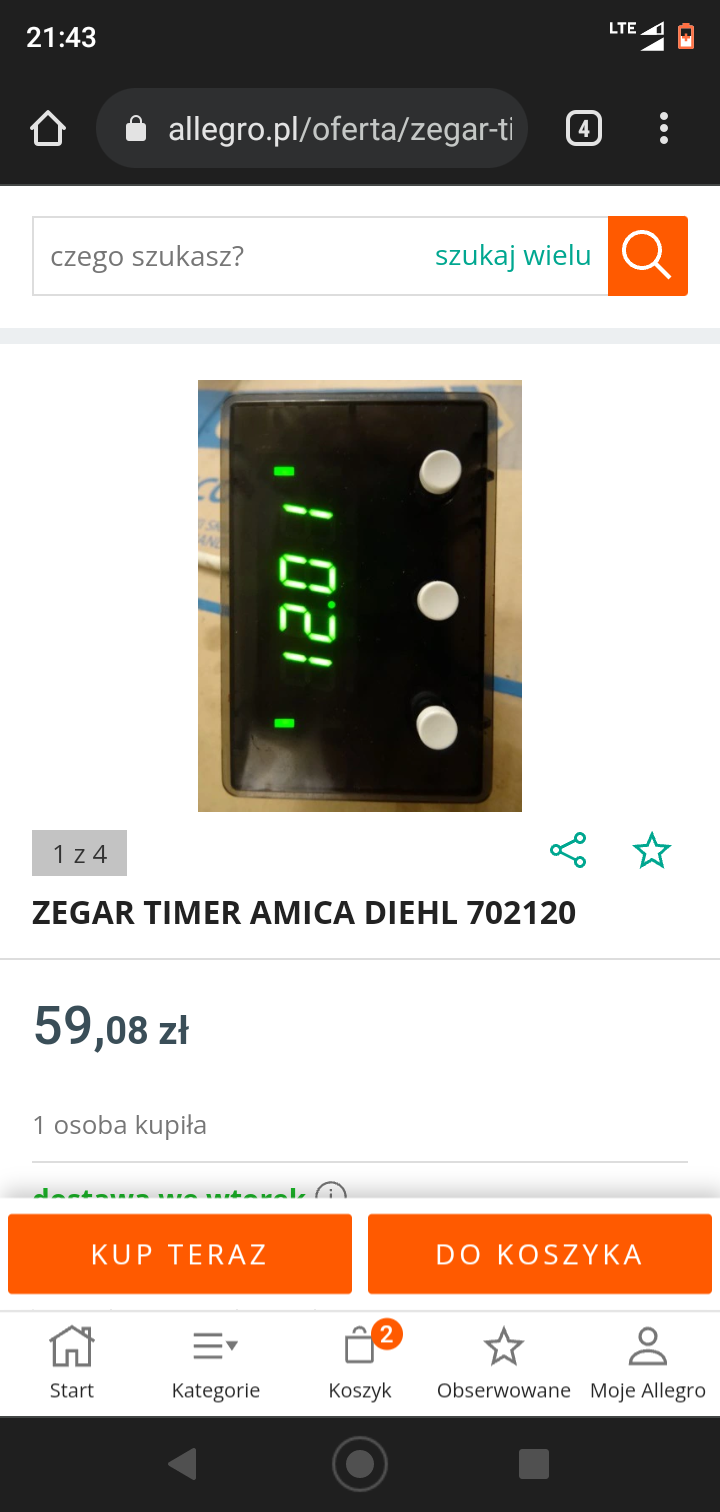The width and height of the screenshot is (720, 1512).
Task: Open the padlock site security info
Action: pyautogui.click(x=135, y=128)
